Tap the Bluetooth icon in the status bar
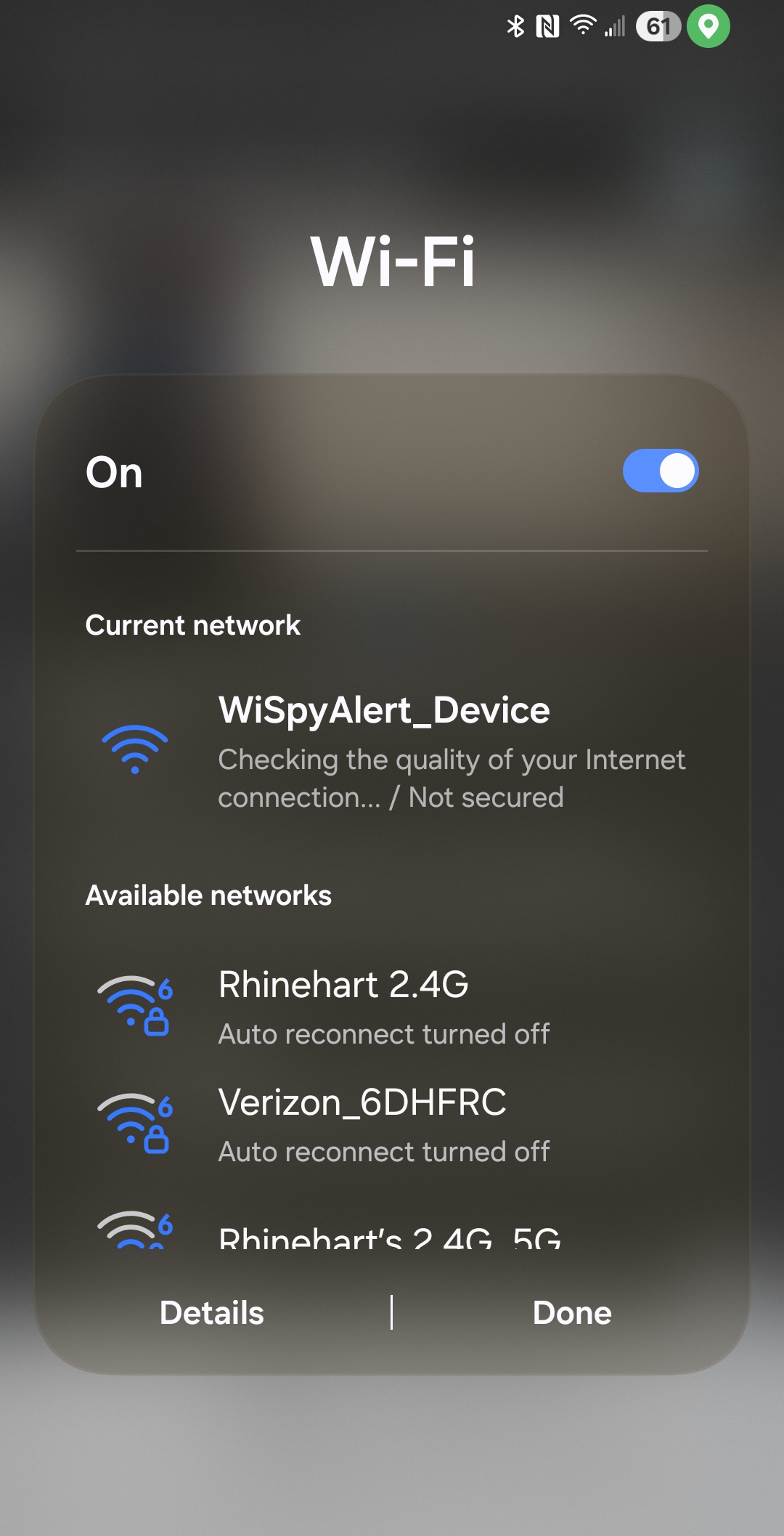 tap(517, 27)
